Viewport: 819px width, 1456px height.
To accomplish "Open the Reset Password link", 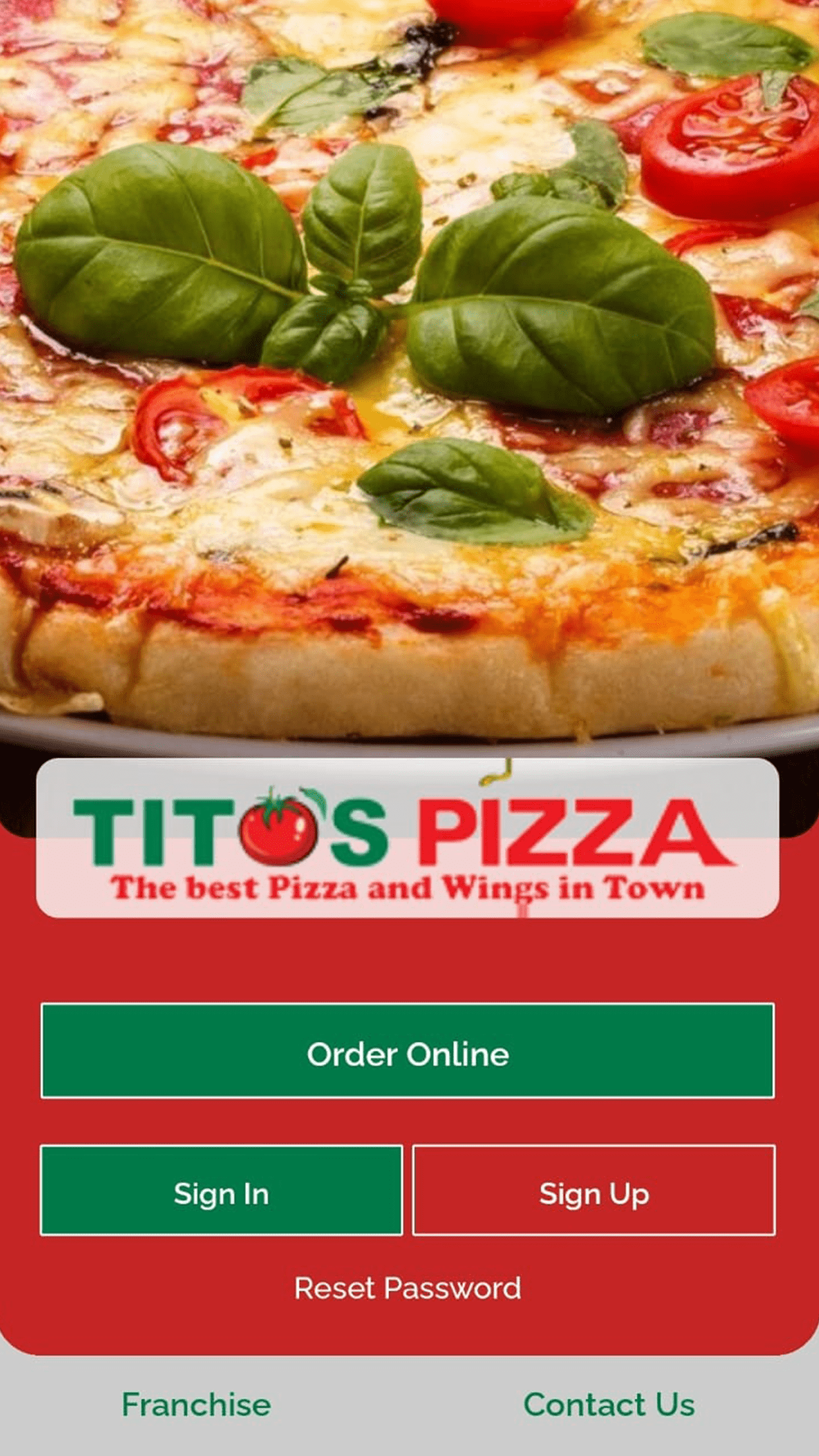I will coord(408,1289).
